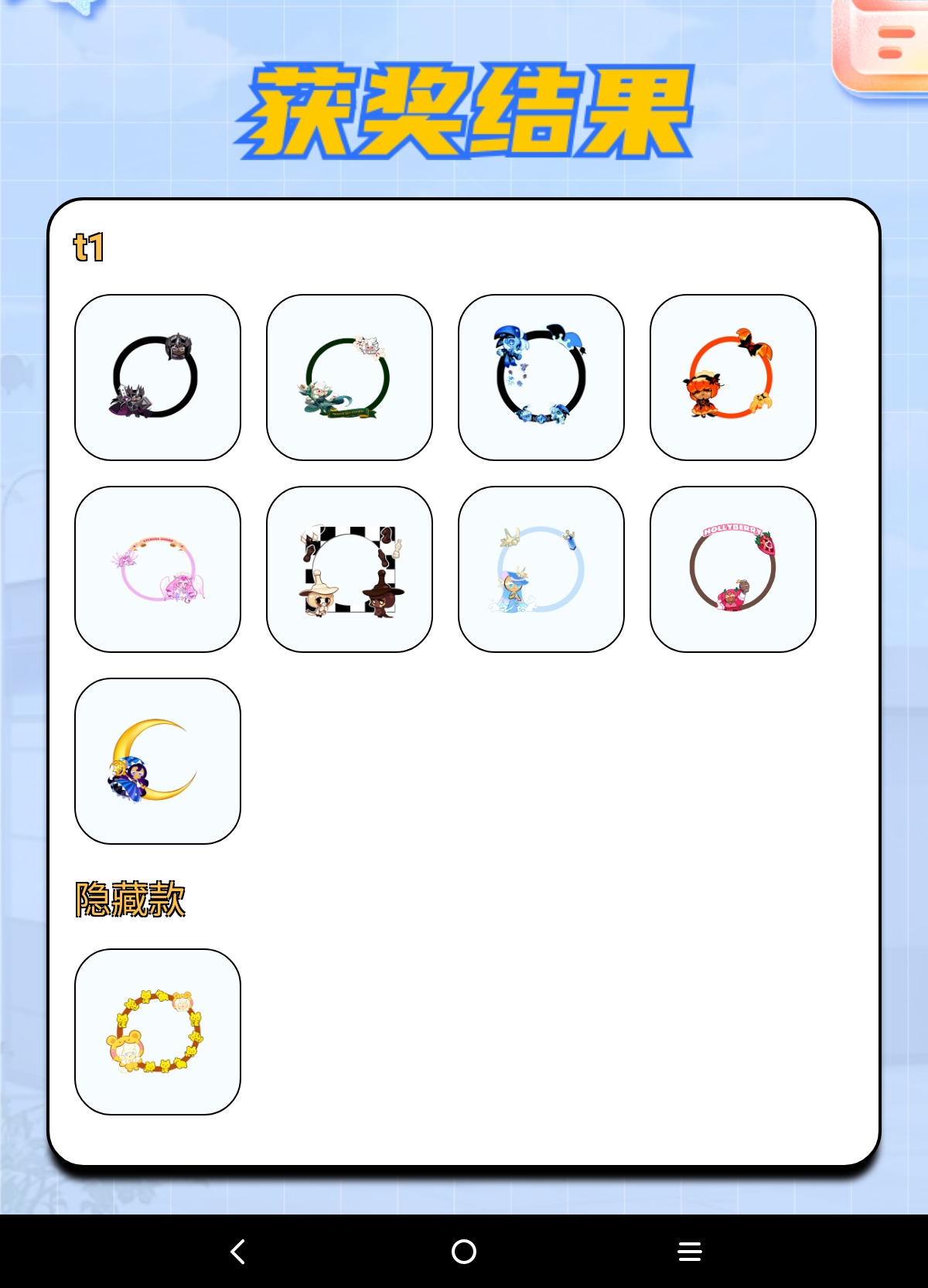Go back using the system back arrow
This screenshot has width=928, height=1288.
(238, 1251)
